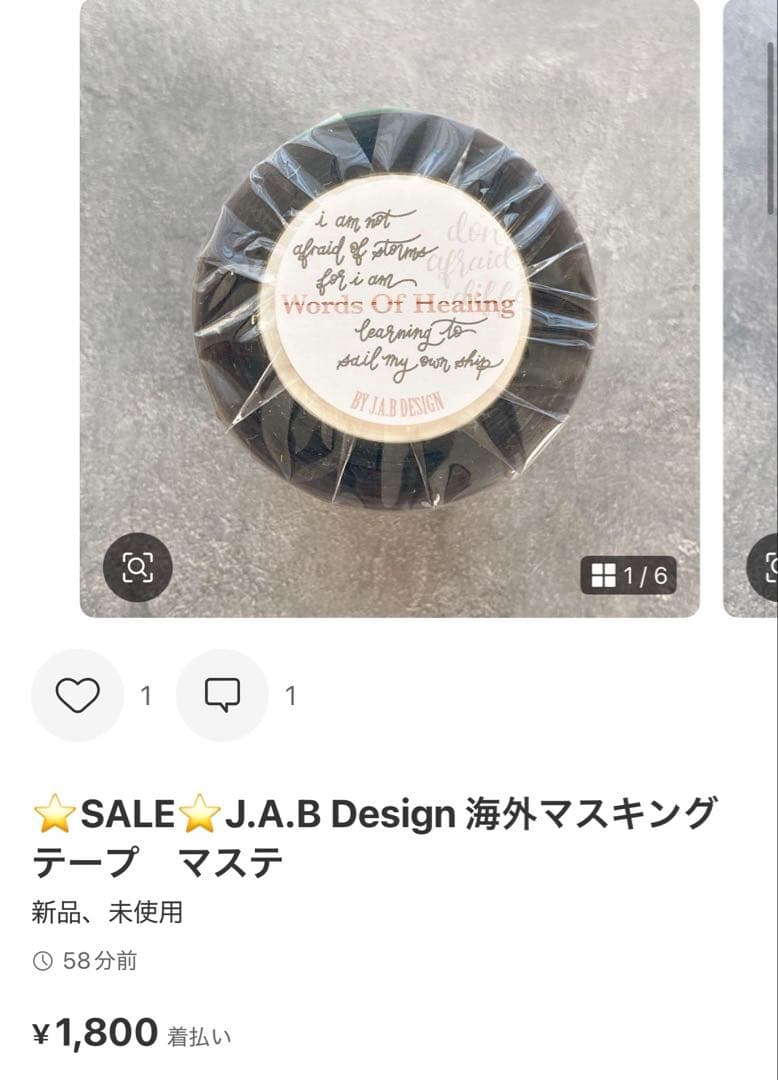Open the 1/6 photo grid view
The image size is (778, 1080).
[629, 576]
